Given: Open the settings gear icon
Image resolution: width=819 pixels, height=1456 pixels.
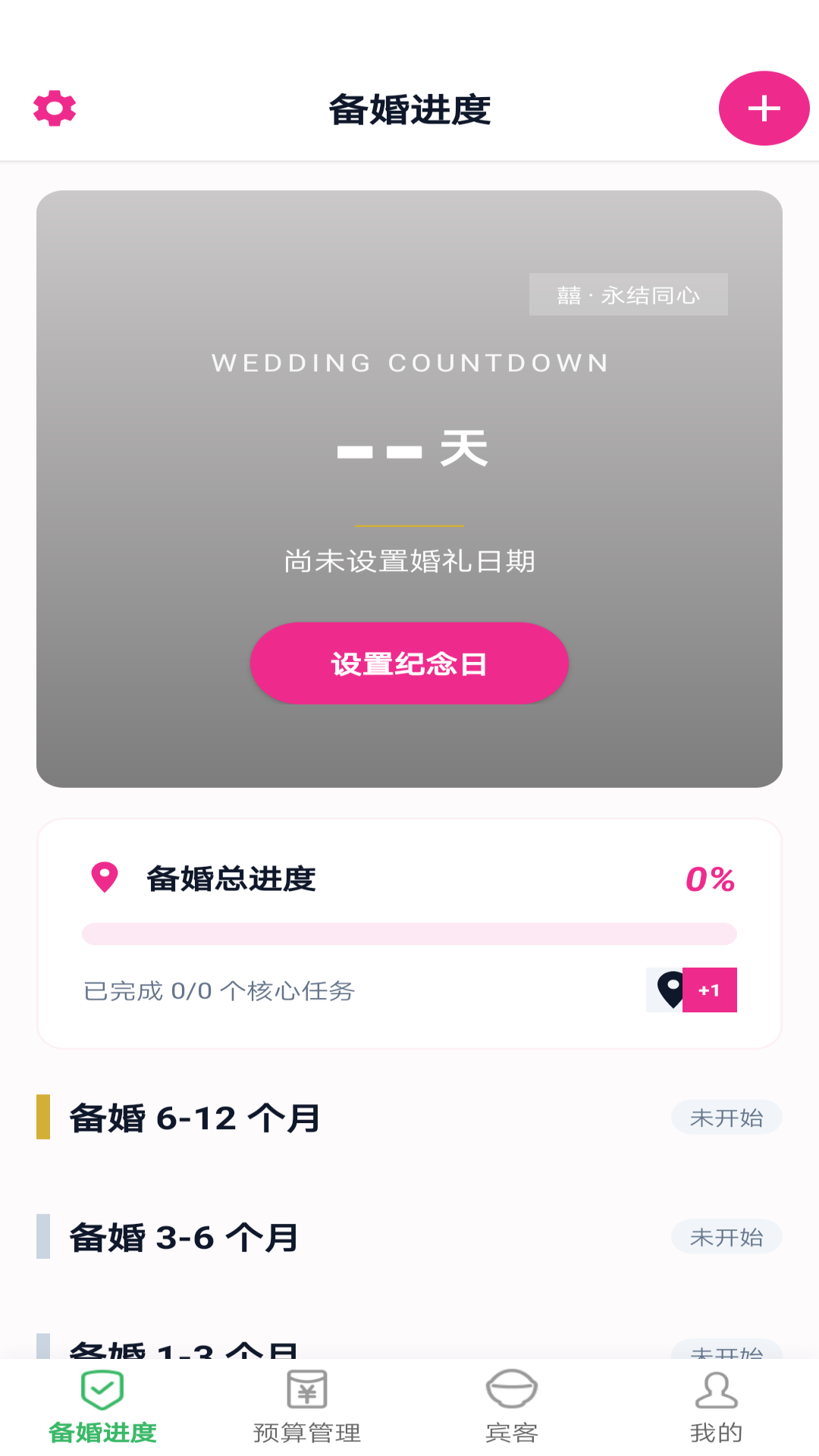Looking at the screenshot, I should [54, 108].
